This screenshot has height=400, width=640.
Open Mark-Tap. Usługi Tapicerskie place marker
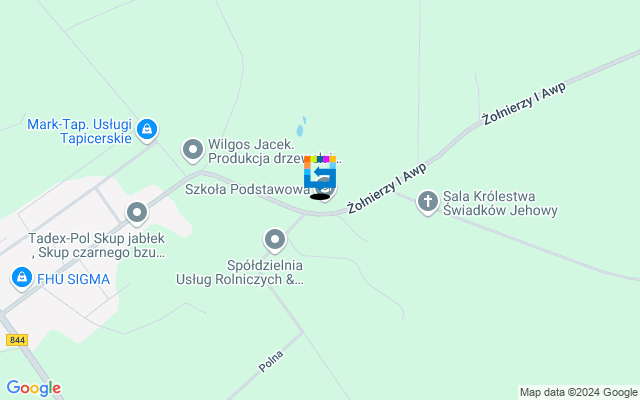(x=147, y=128)
